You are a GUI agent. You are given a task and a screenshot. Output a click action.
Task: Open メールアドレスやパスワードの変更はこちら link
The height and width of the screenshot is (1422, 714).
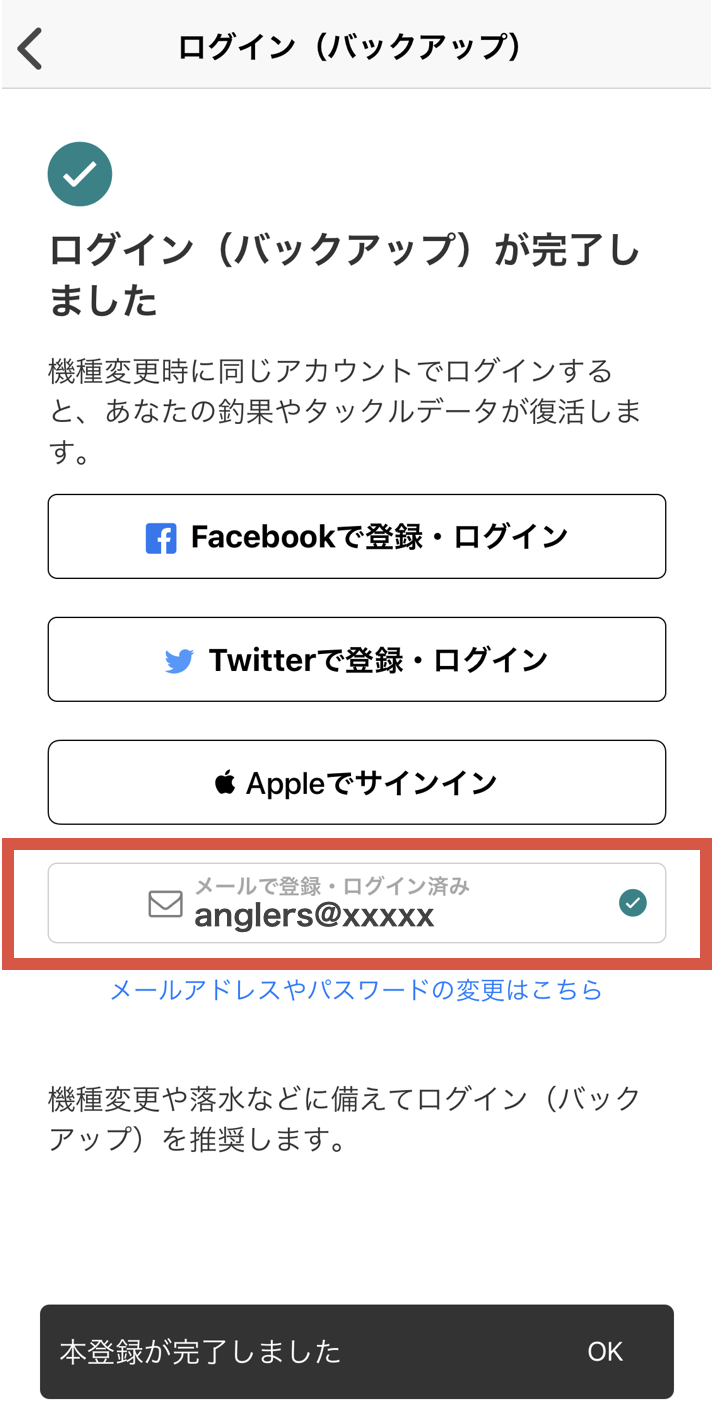(x=356, y=990)
